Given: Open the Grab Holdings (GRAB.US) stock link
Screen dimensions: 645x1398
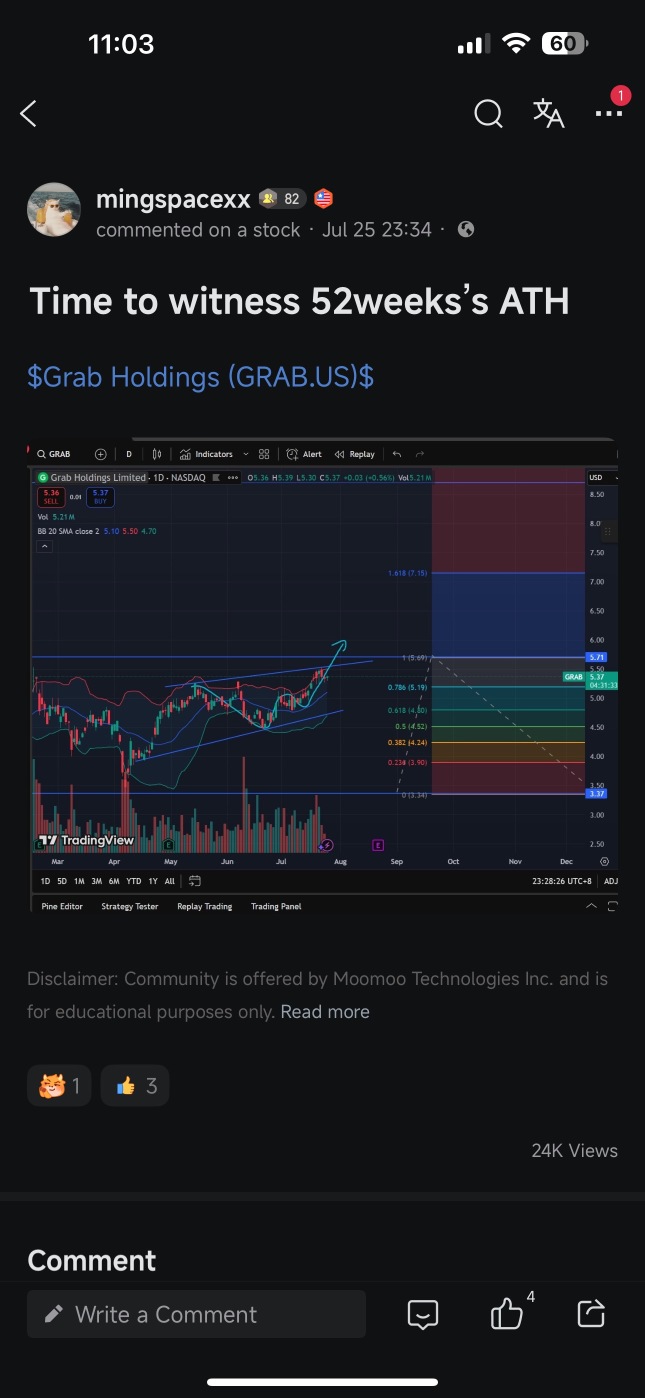Looking at the screenshot, I should (201, 377).
